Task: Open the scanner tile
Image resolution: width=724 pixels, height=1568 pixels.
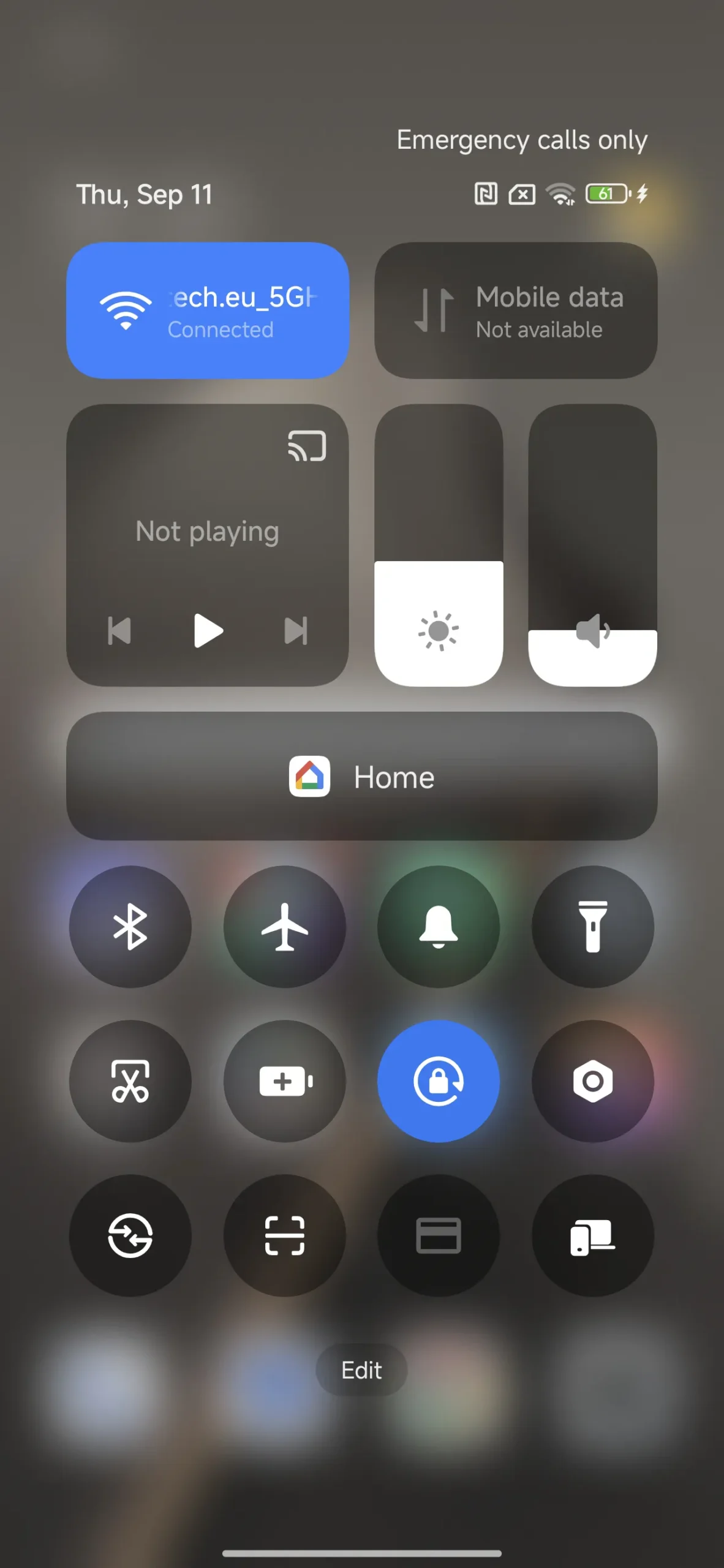Action: [x=284, y=1235]
